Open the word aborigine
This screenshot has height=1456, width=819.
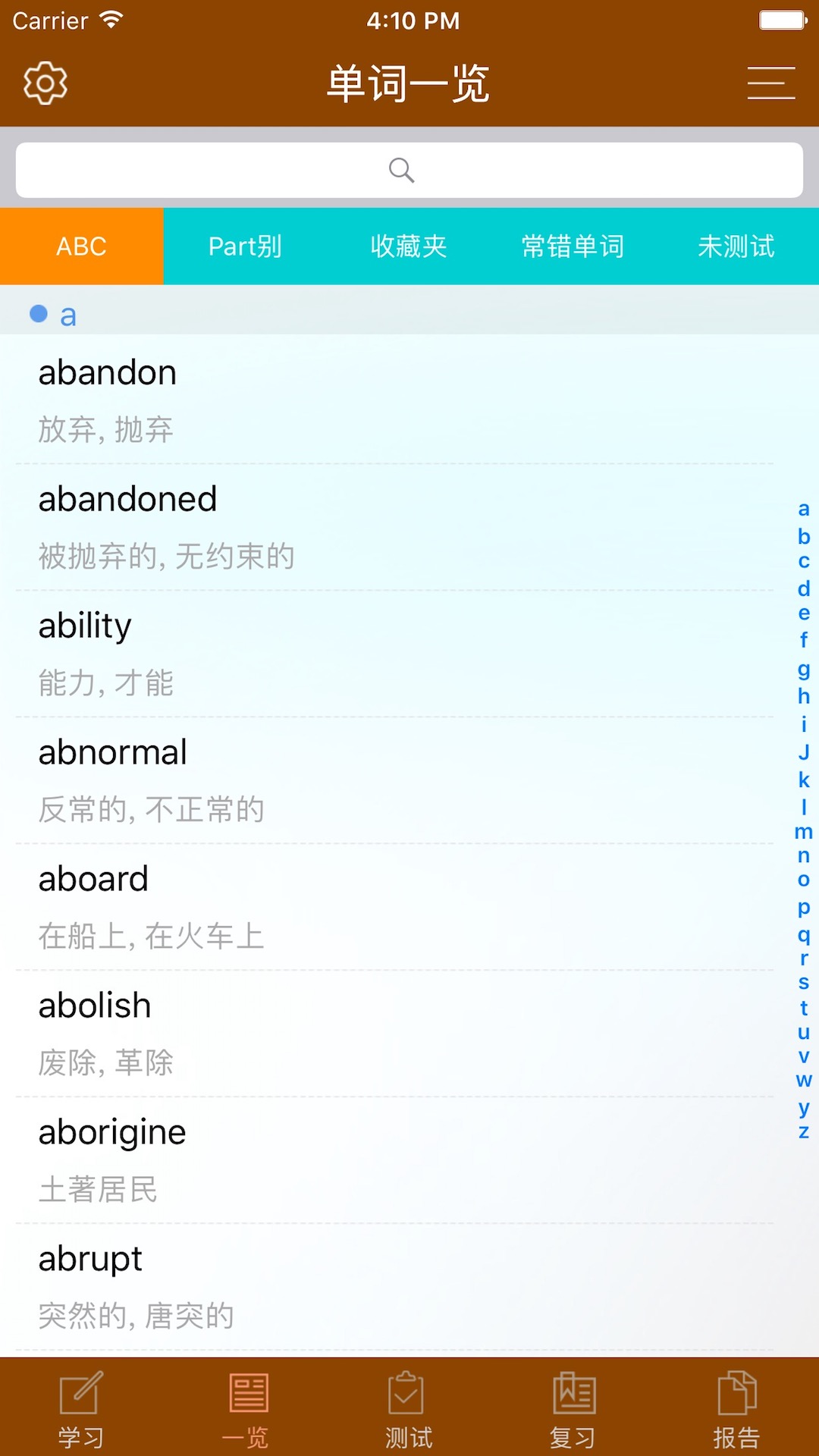pyautogui.click(x=394, y=1160)
